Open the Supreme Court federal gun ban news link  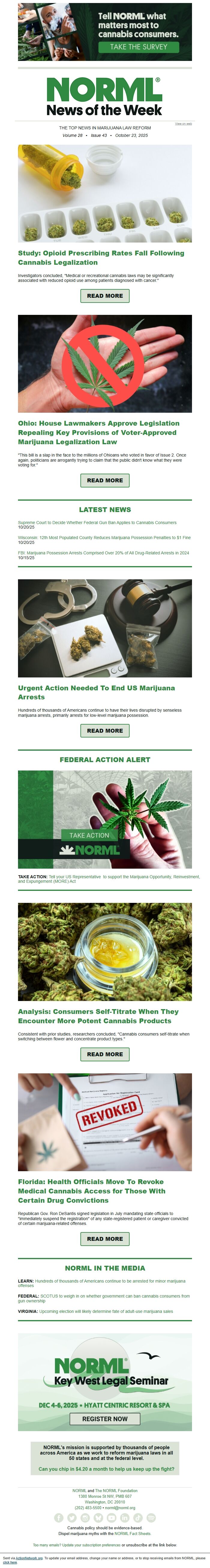97,522
